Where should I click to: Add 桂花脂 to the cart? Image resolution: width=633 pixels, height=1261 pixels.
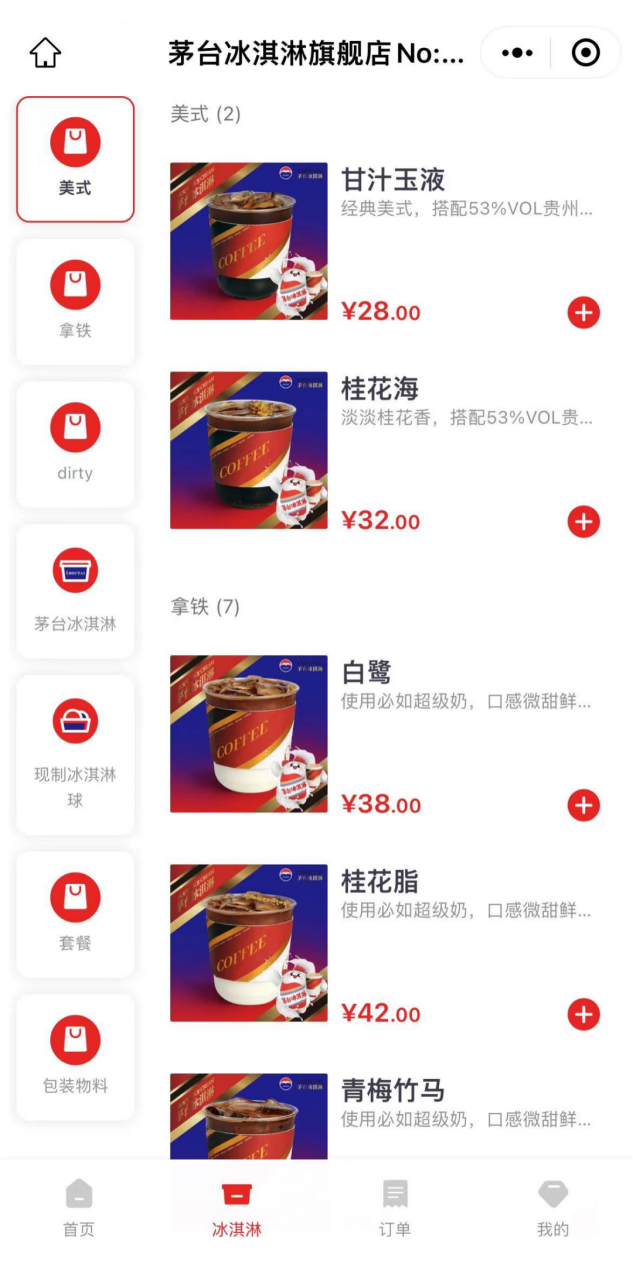click(x=584, y=1015)
